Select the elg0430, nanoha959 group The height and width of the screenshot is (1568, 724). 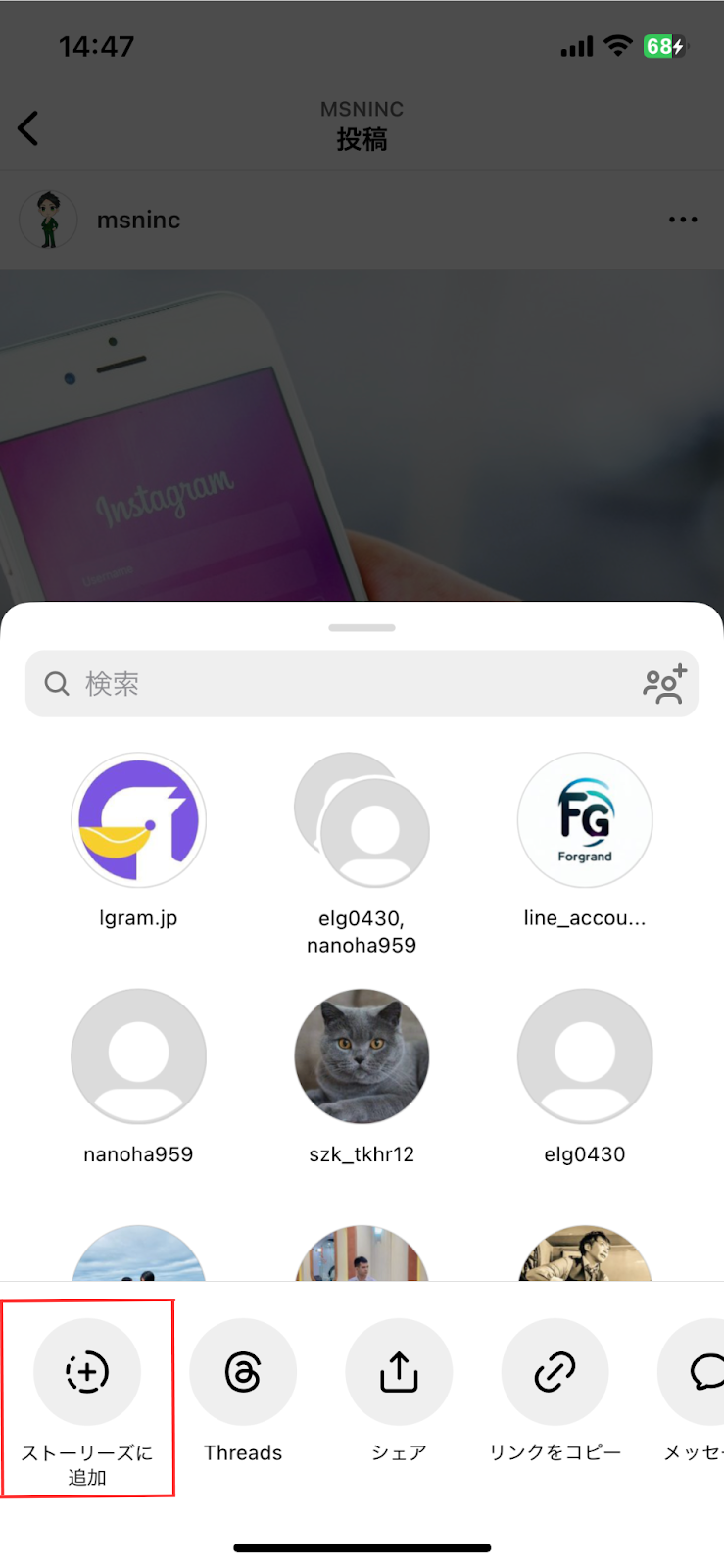362,821
